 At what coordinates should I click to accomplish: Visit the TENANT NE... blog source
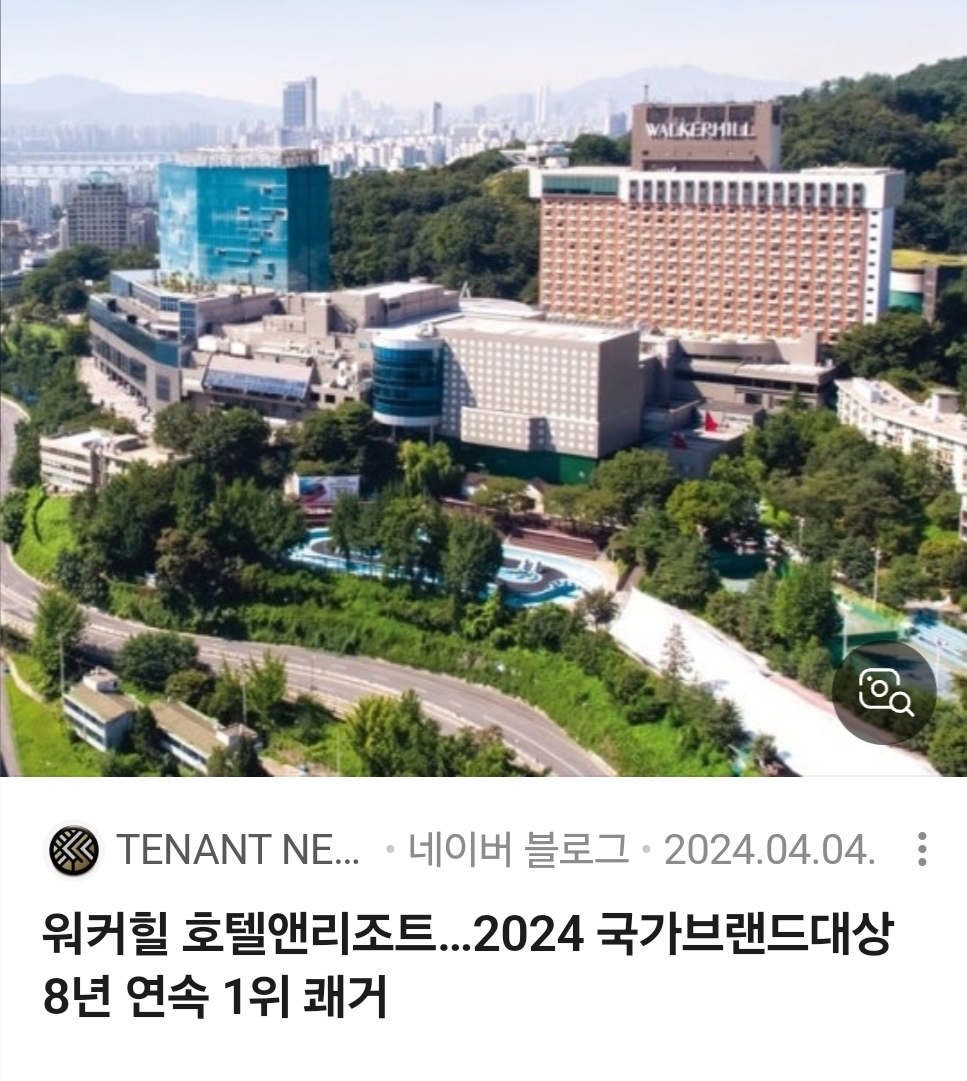click(x=238, y=850)
